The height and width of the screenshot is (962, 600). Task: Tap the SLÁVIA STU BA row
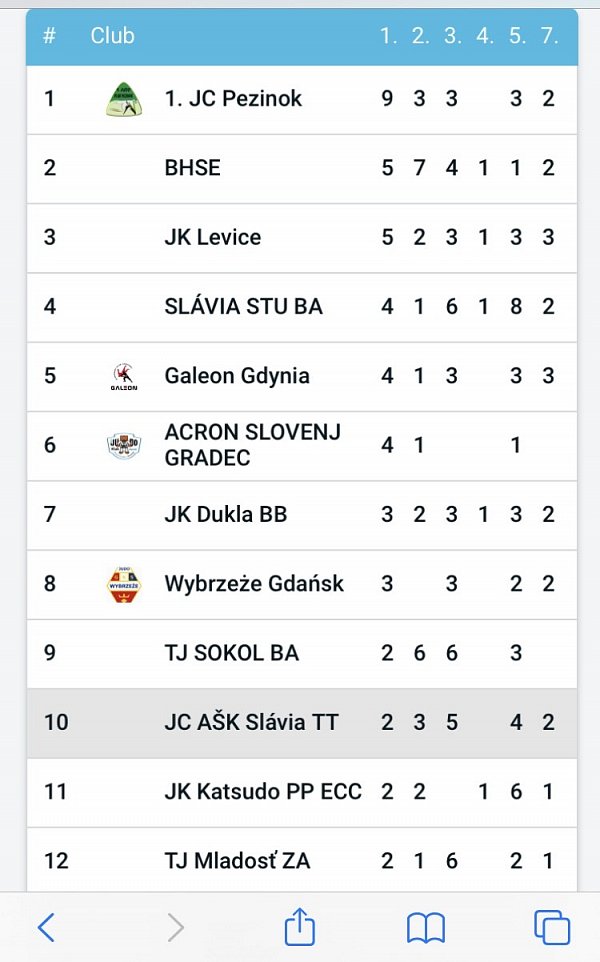pos(302,307)
